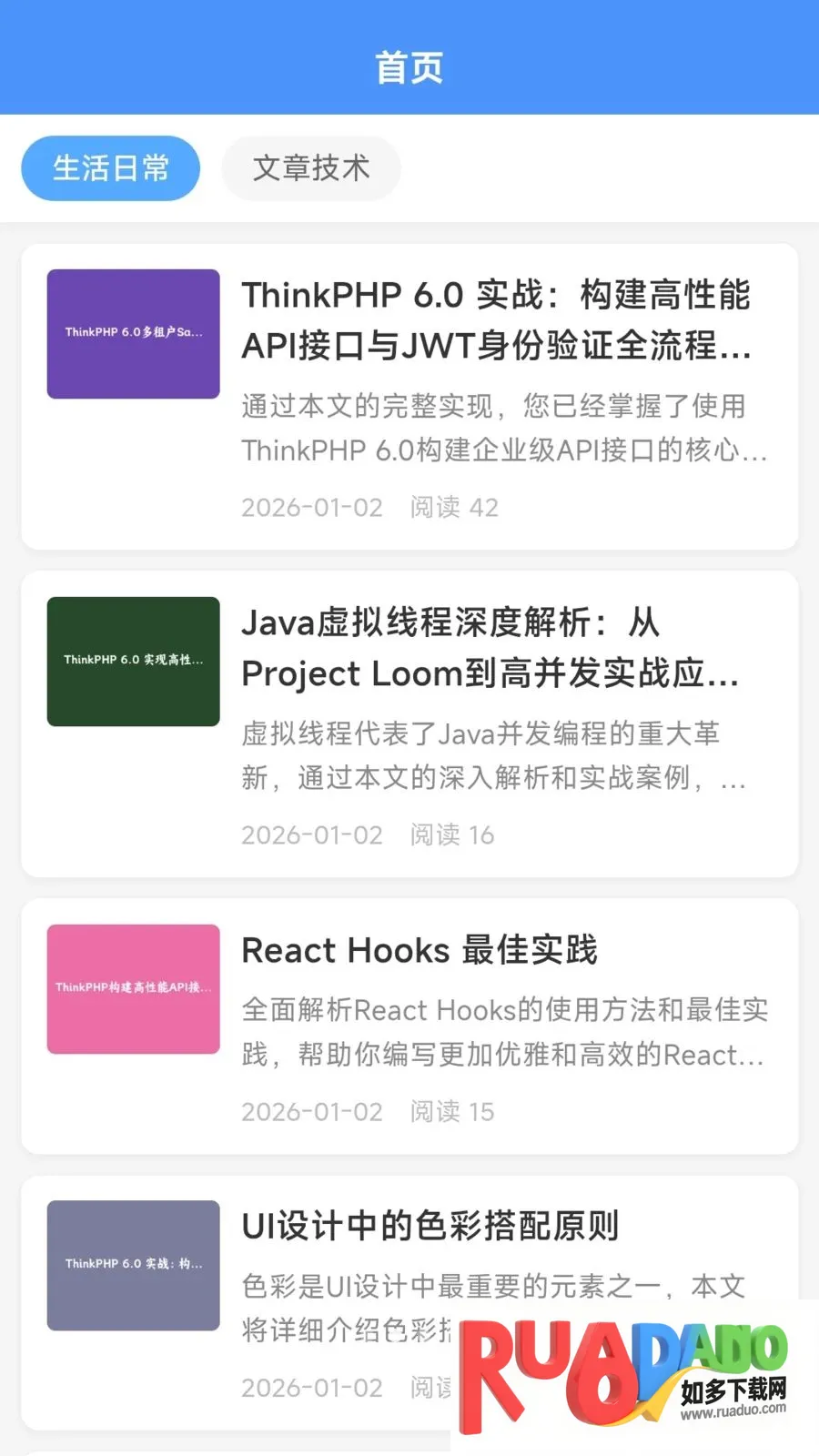Switch to the 文章技术 tab
This screenshot has width=819, height=1456.
tap(311, 168)
